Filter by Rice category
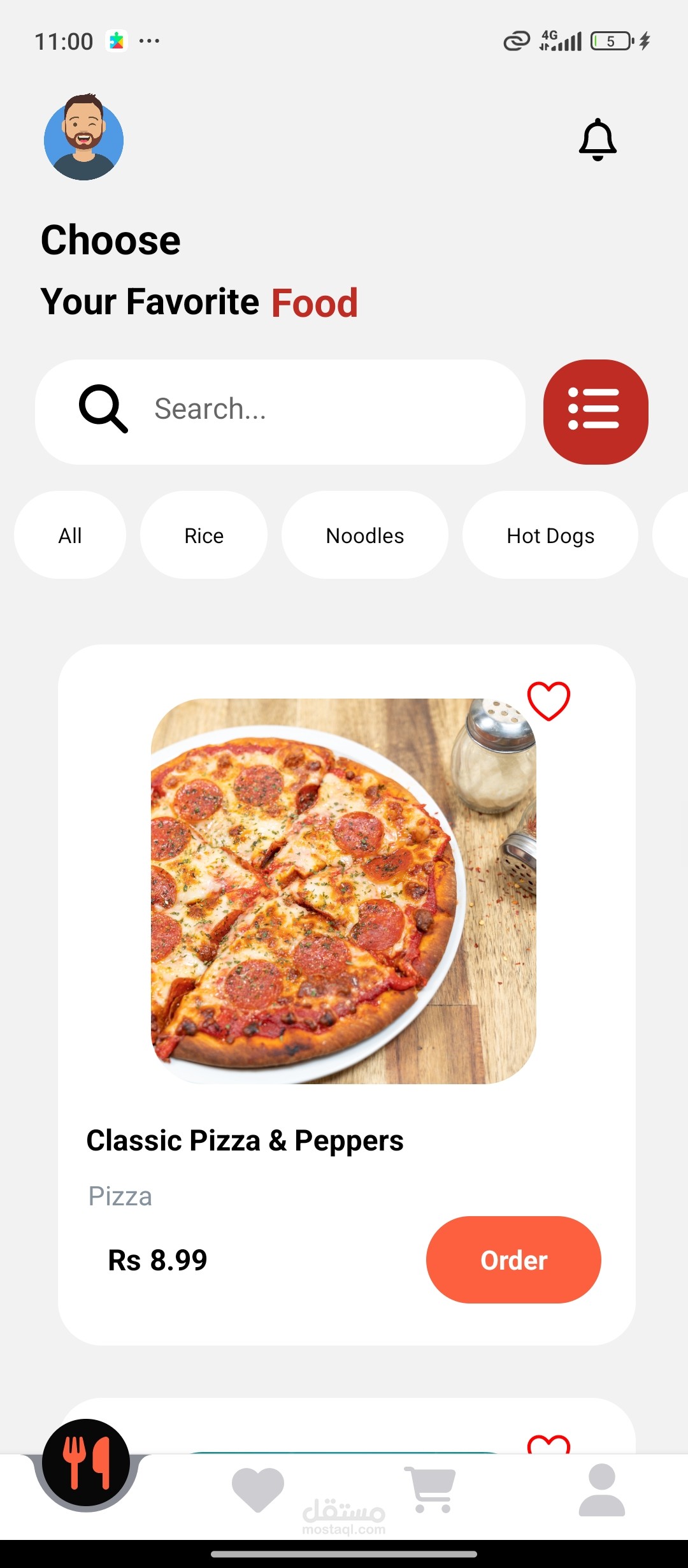This screenshot has width=688, height=1568. (204, 535)
